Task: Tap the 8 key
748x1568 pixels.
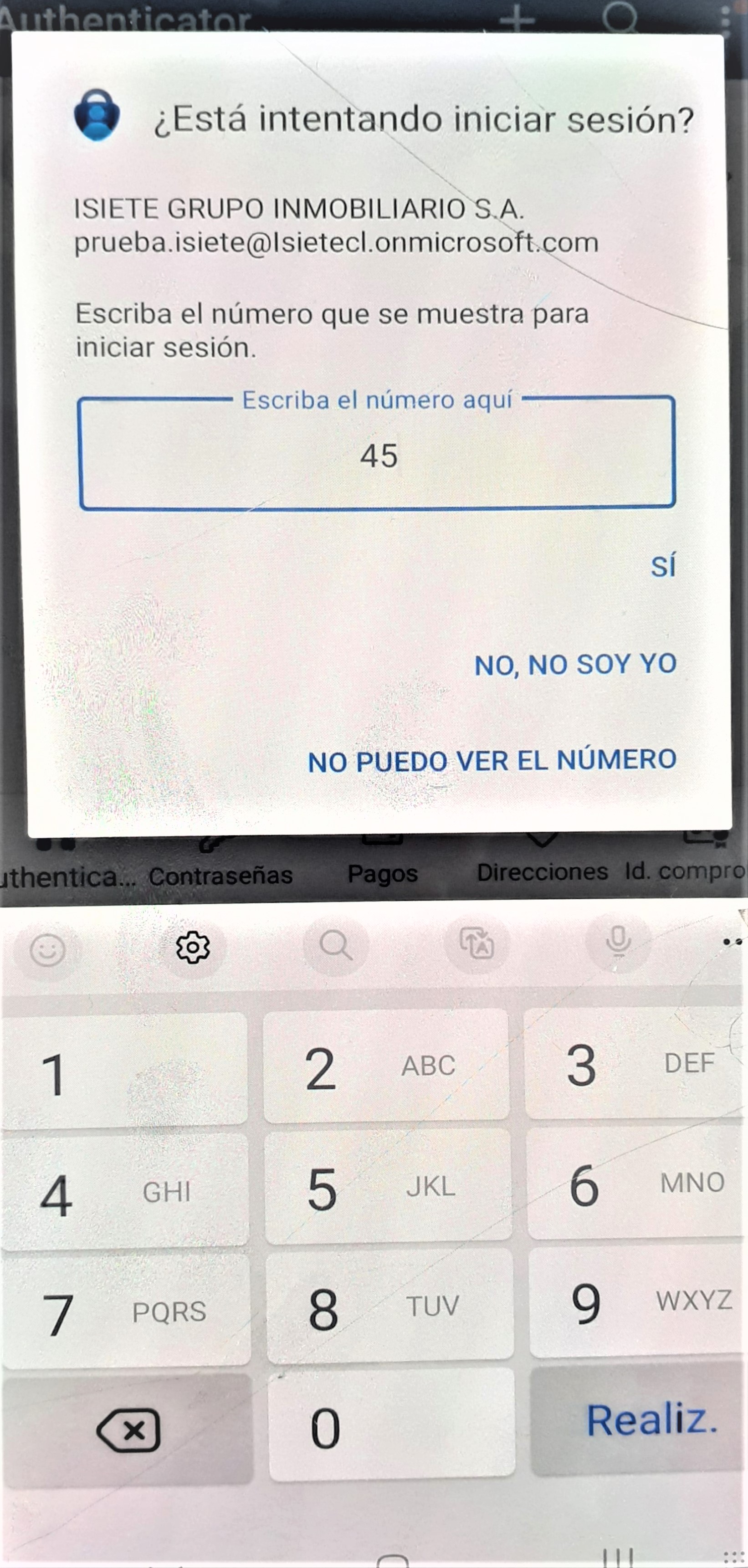Action: coord(389,1309)
